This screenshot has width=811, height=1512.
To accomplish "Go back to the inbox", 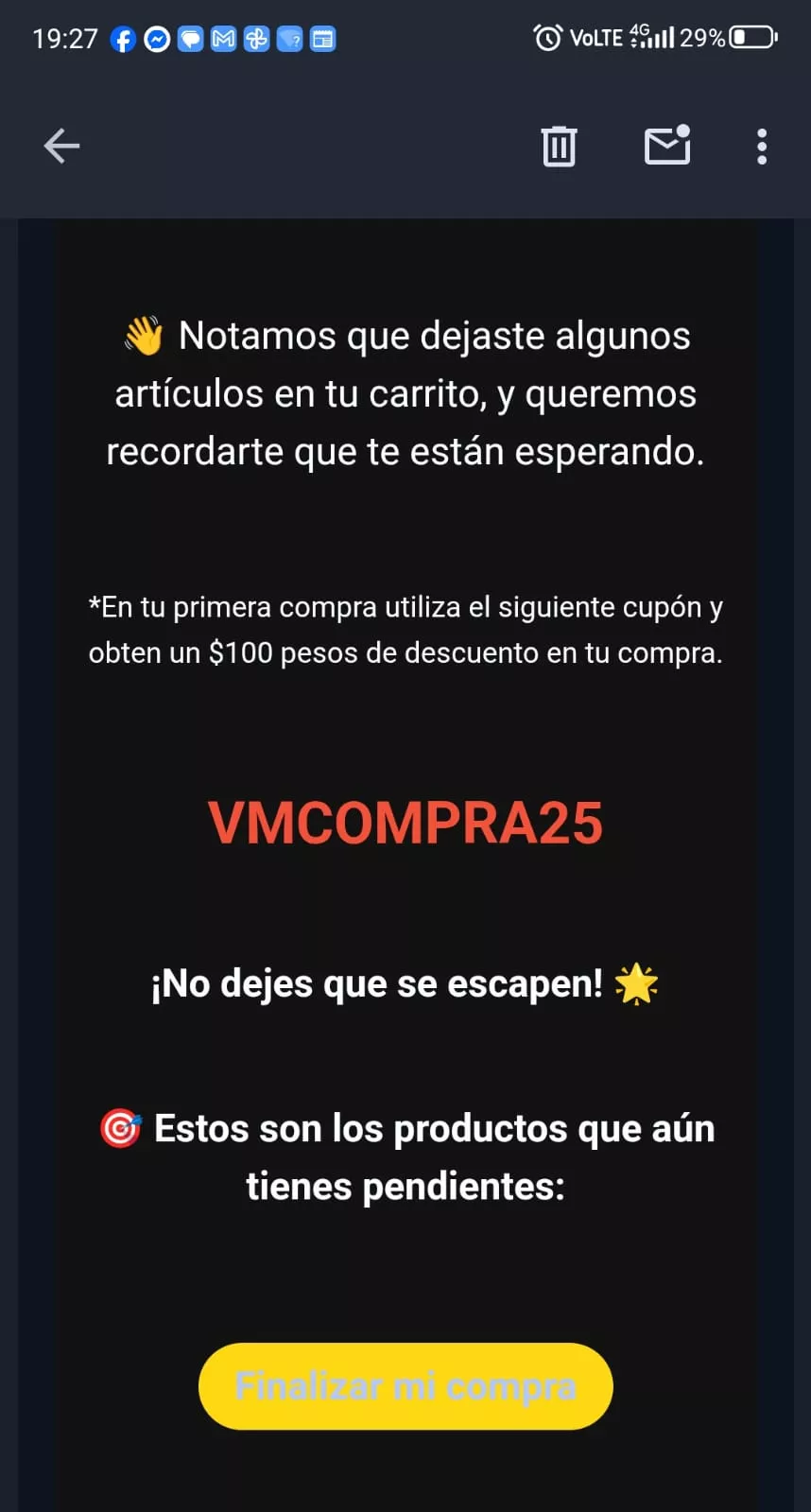I will click(62, 147).
